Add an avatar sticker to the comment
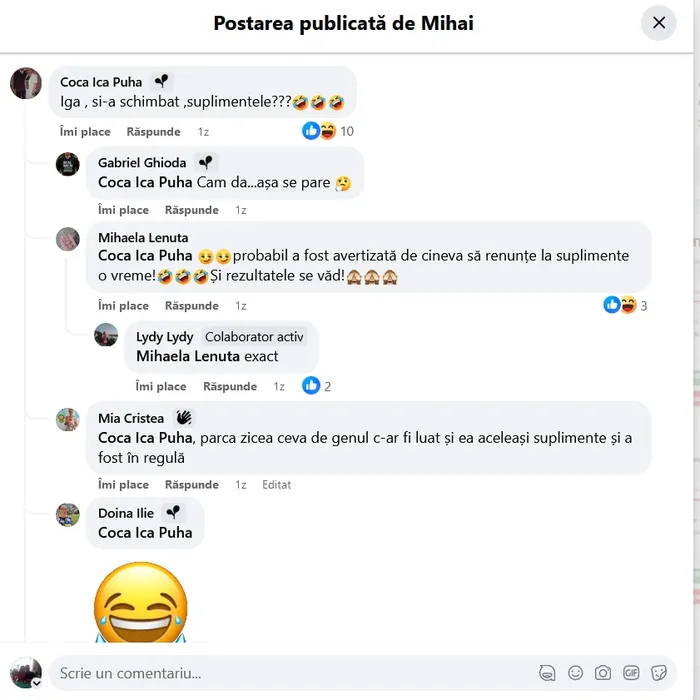The width and height of the screenshot is (700, 700). click(547, 673)
